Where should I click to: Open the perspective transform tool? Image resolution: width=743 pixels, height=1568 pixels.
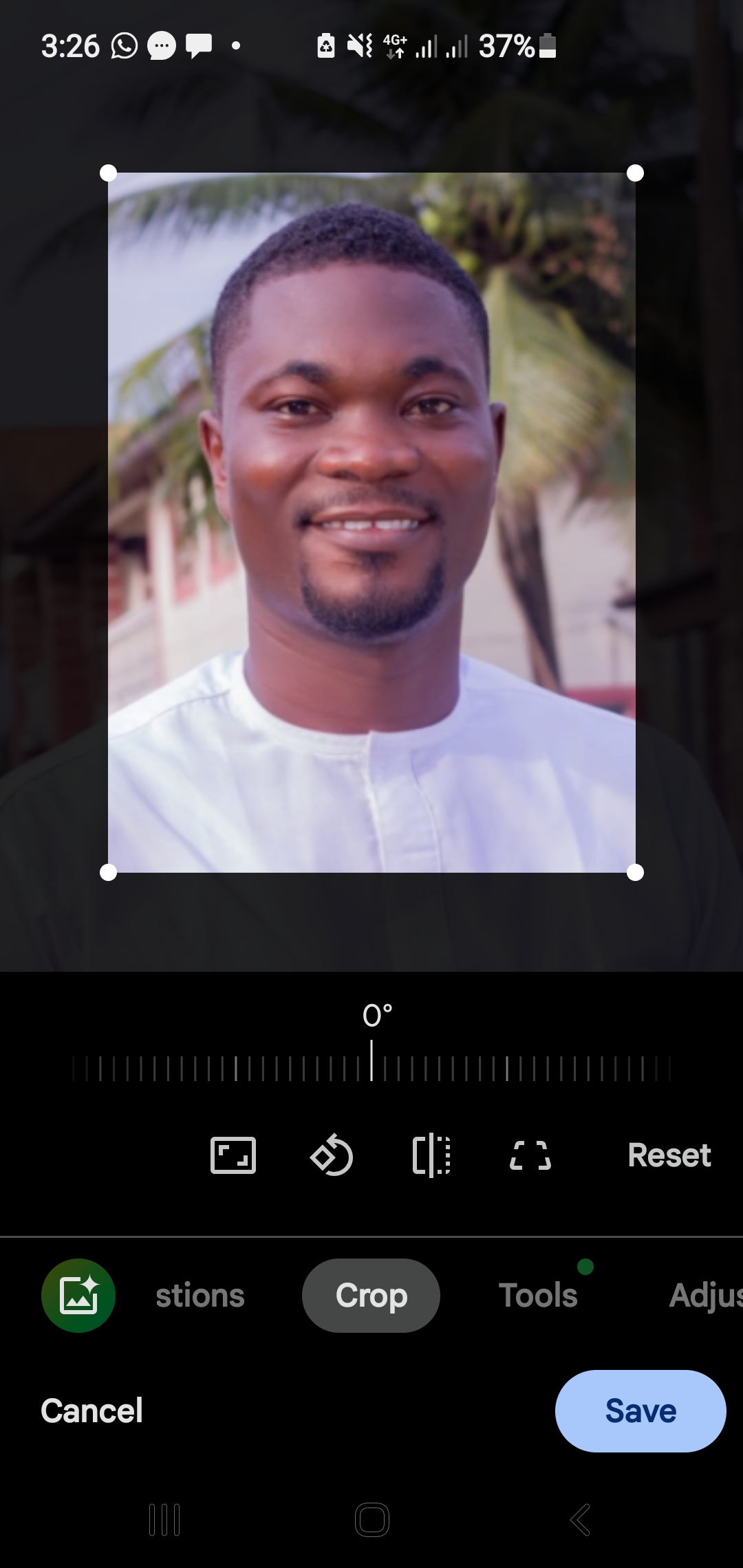pyautogui.click(x=530, y=1155)
